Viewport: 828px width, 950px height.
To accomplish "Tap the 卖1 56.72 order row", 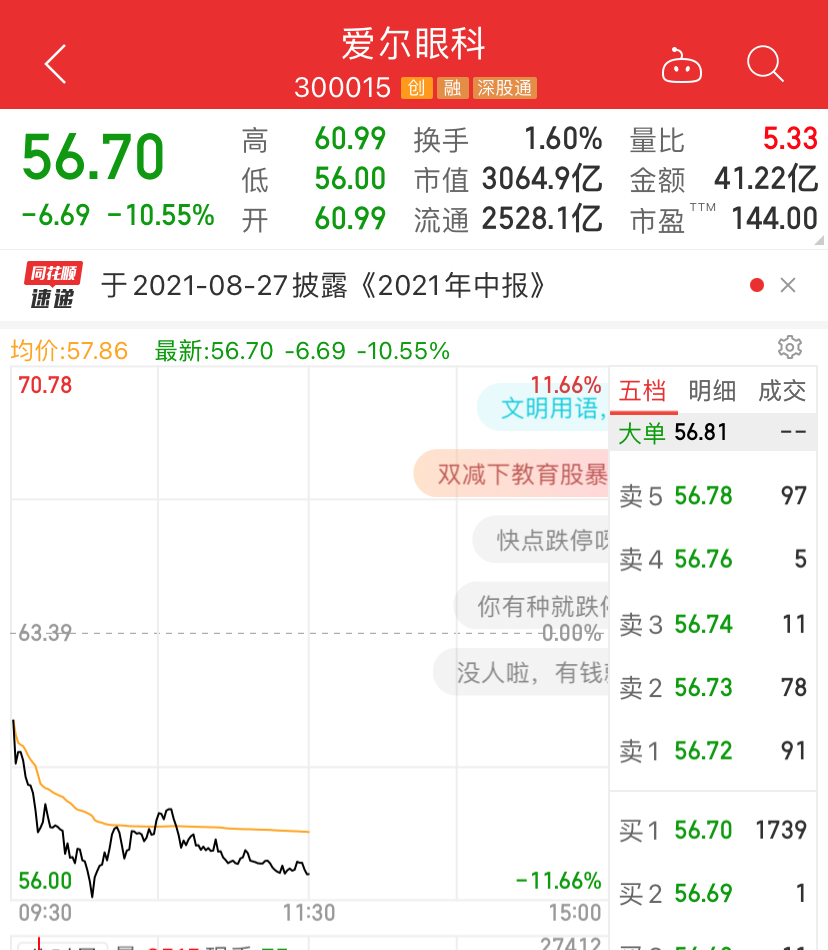I will [x=712, y=751].
